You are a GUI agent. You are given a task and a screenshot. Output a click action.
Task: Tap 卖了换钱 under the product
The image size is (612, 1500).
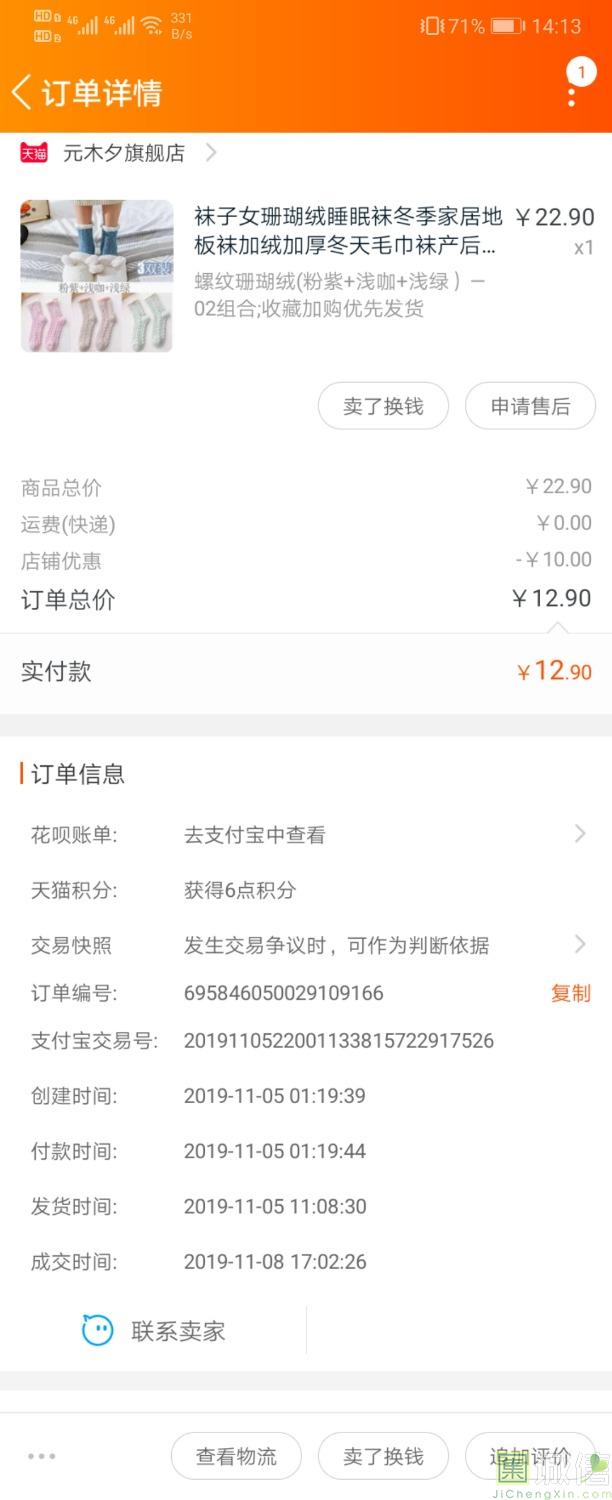point(383,406)
